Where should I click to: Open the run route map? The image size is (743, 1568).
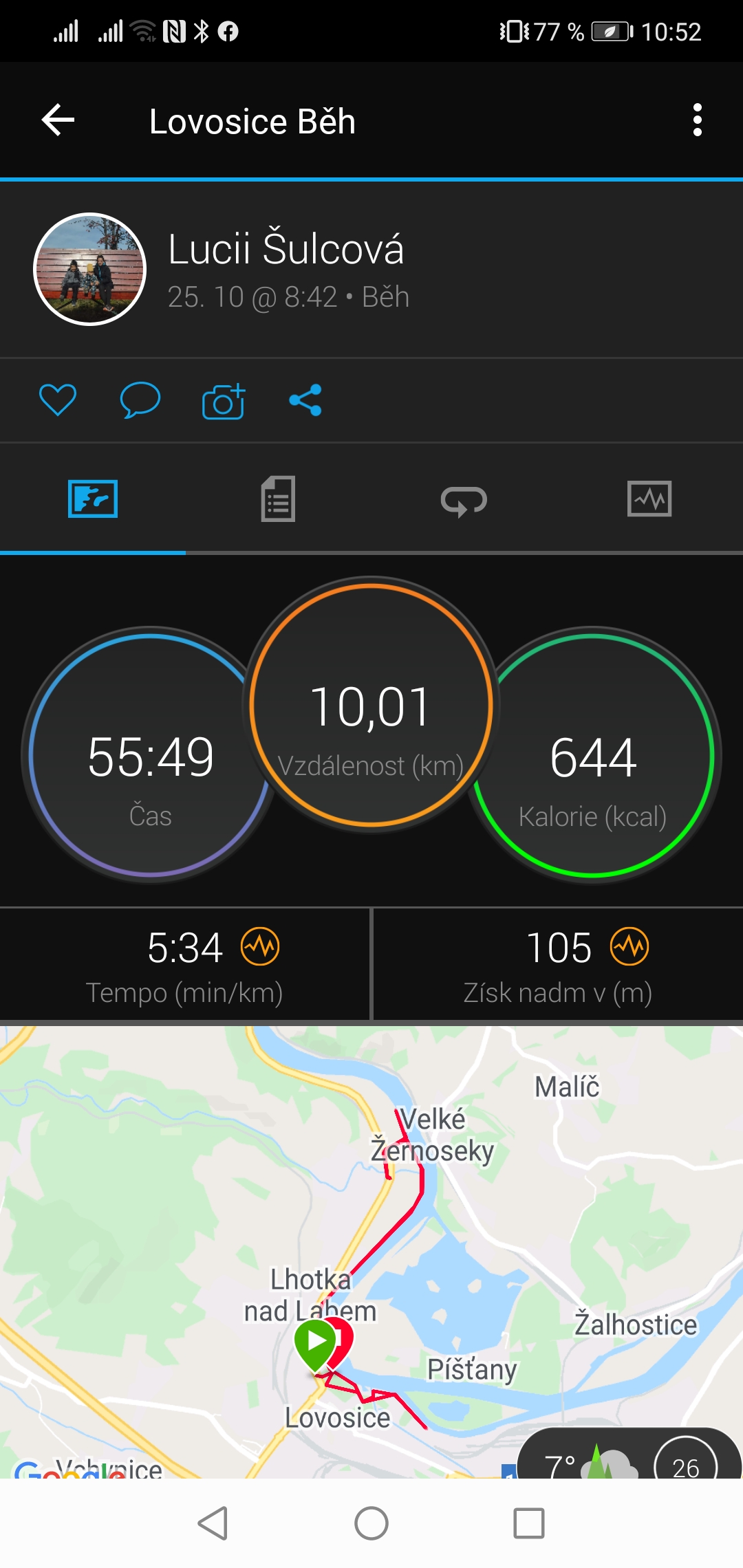tap(371, 1252)
